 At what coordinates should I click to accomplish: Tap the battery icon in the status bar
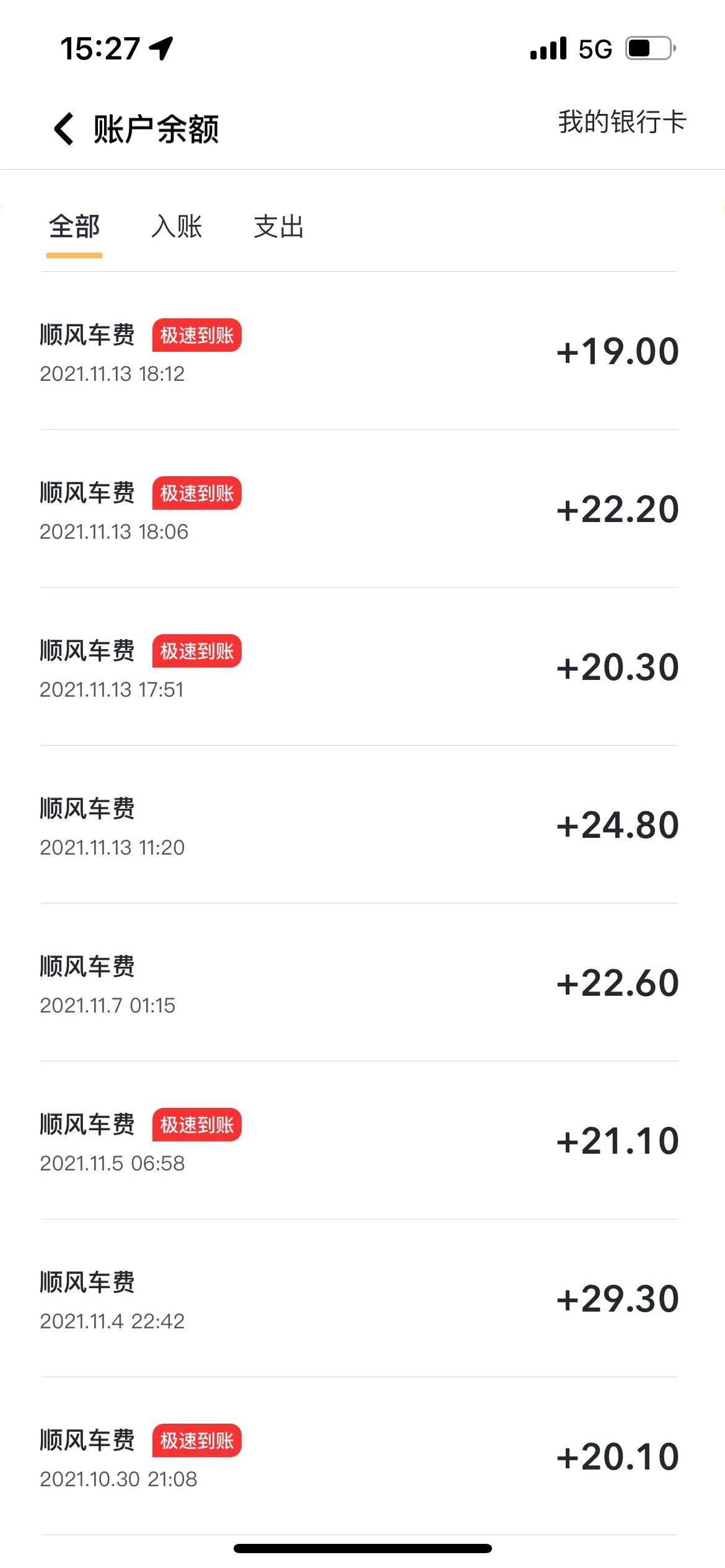[x=647, y=47]
